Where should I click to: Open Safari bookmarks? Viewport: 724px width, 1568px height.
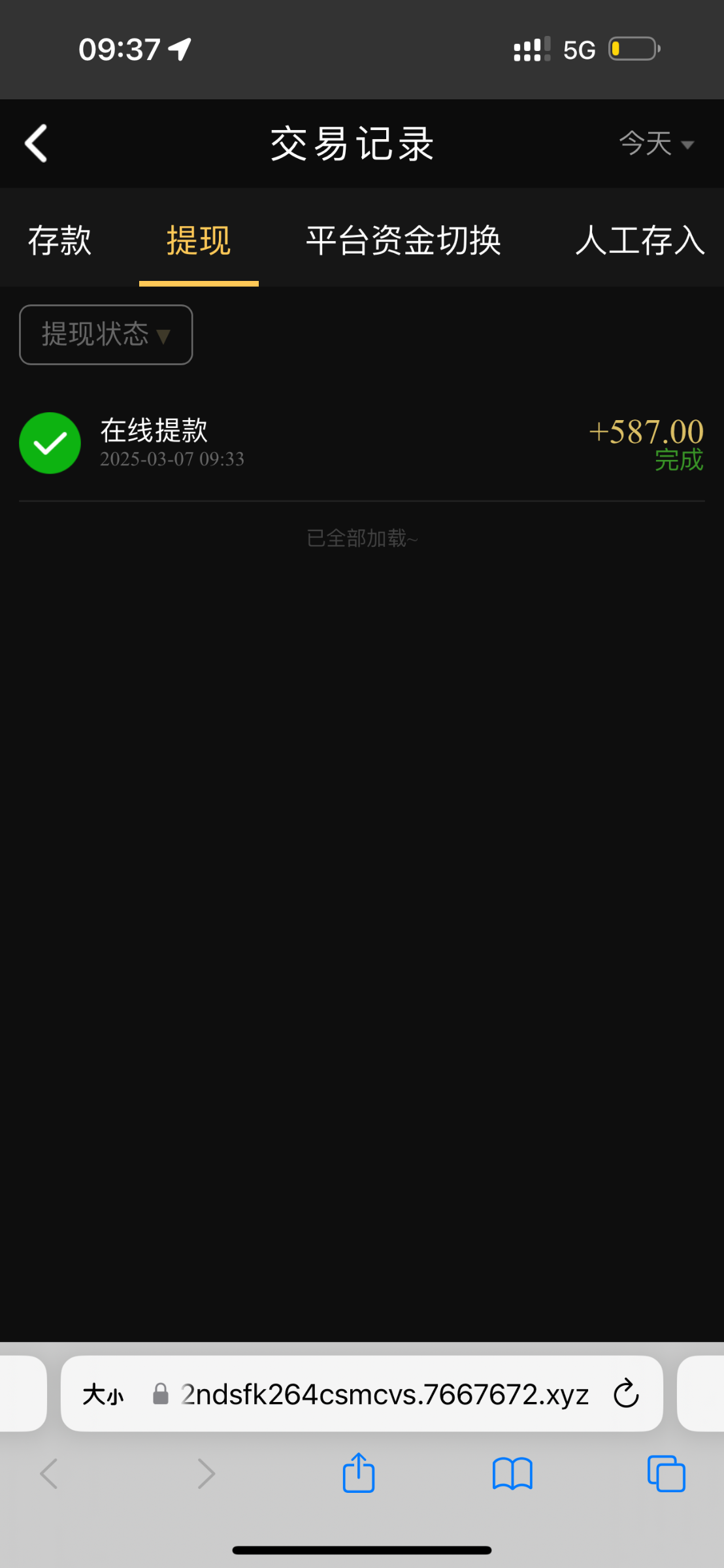[x=512, y=1473]
